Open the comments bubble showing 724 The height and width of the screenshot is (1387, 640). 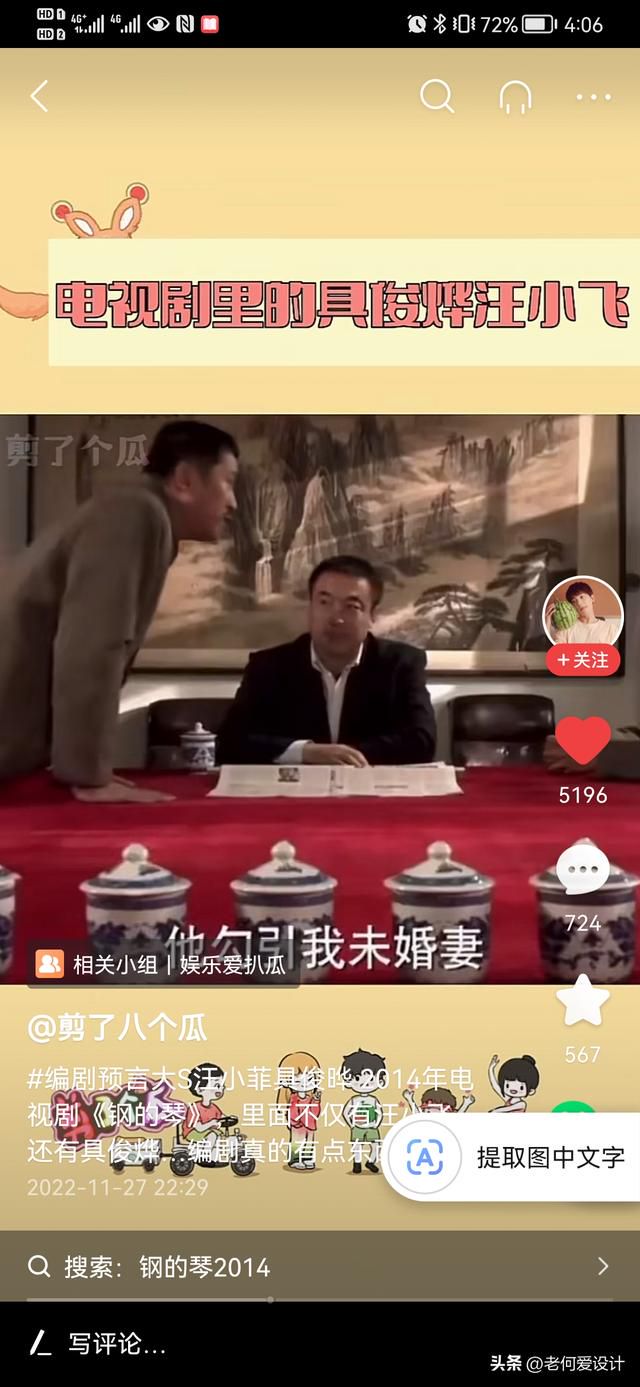tap(583, 871)
